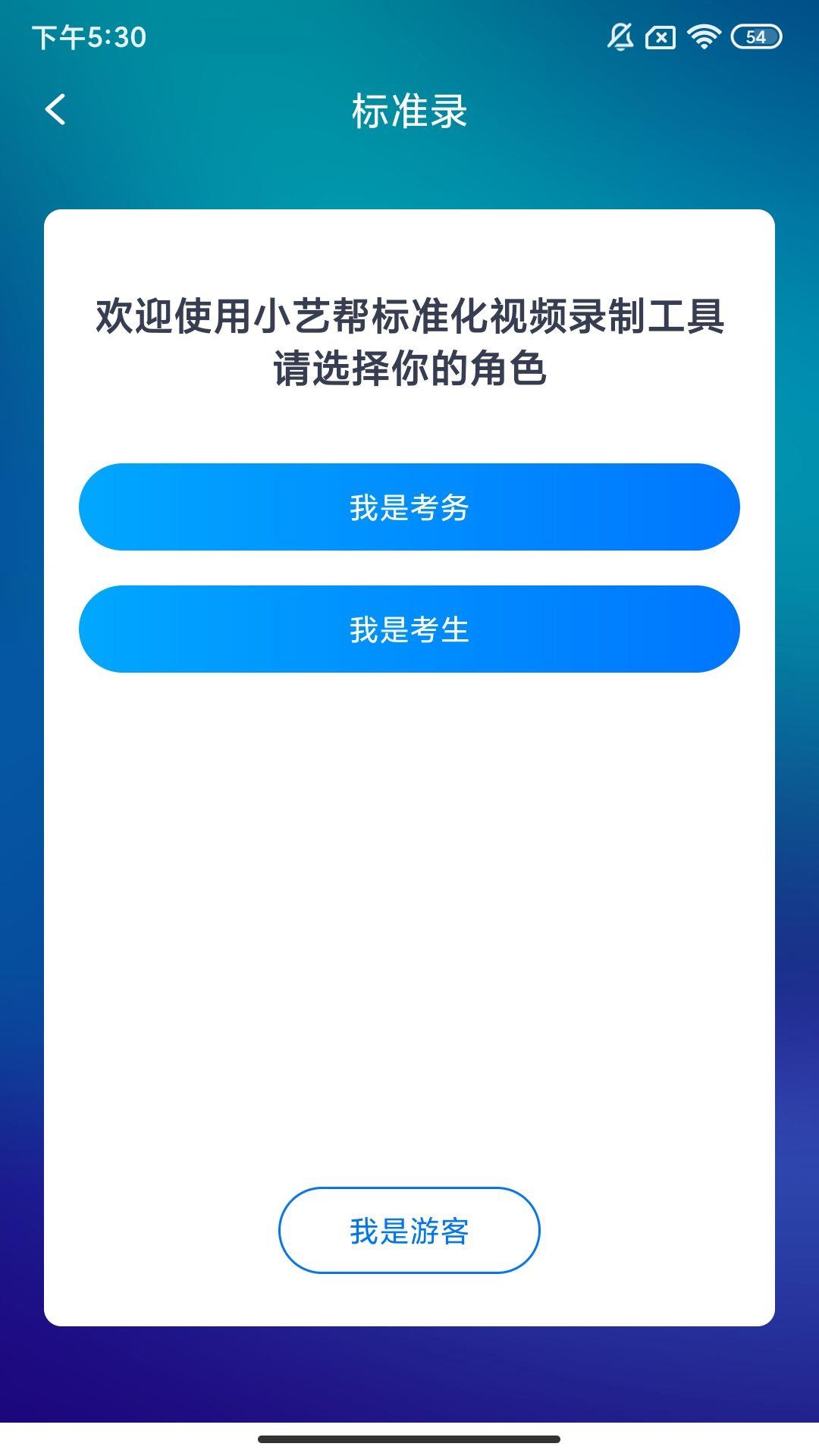
Task: Tap the home indicator bar at bottom
Action: pyautogui.click(x=409, y=1438)
